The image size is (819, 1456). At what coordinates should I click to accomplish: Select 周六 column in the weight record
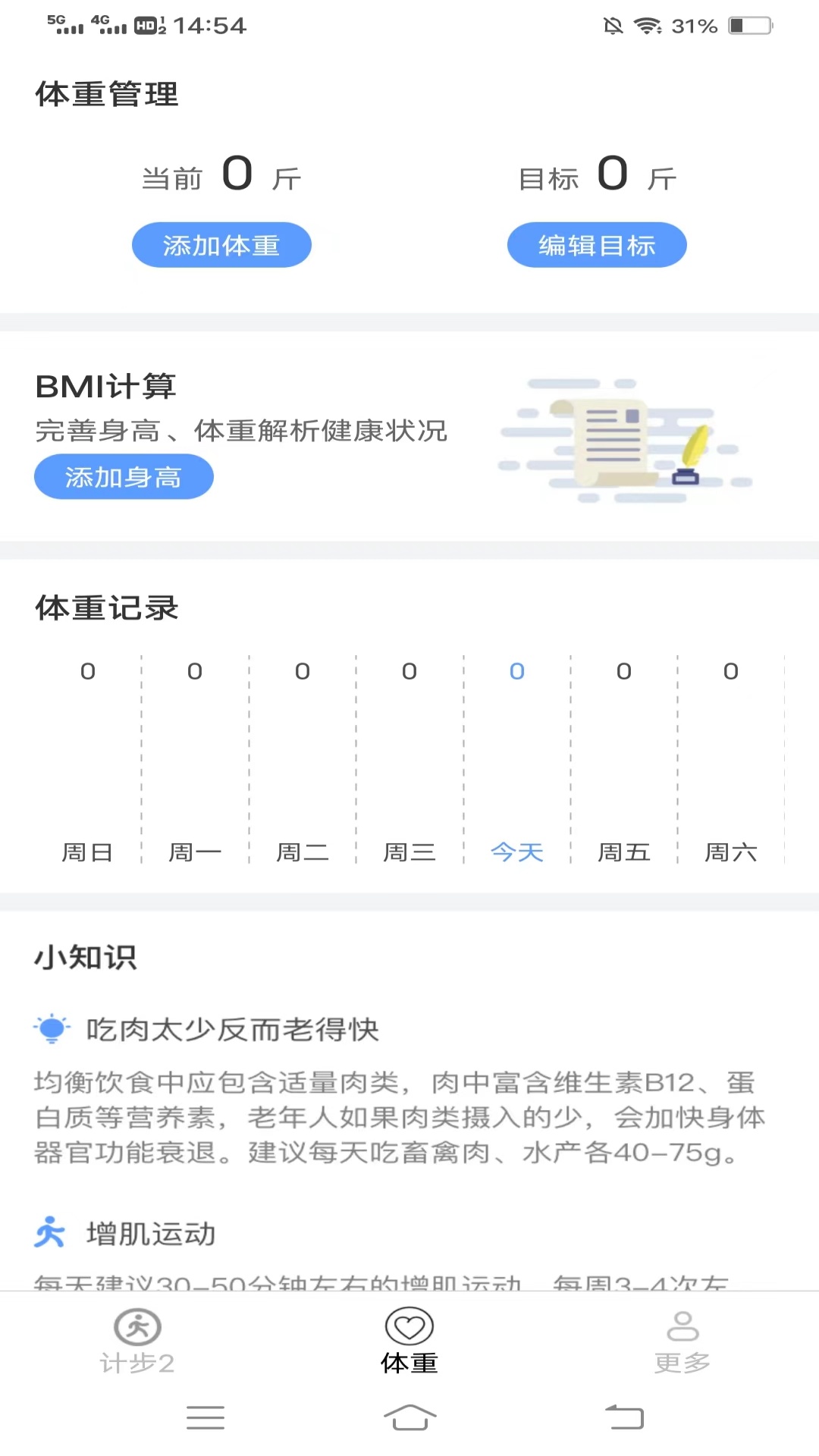(x=730, y=852)
